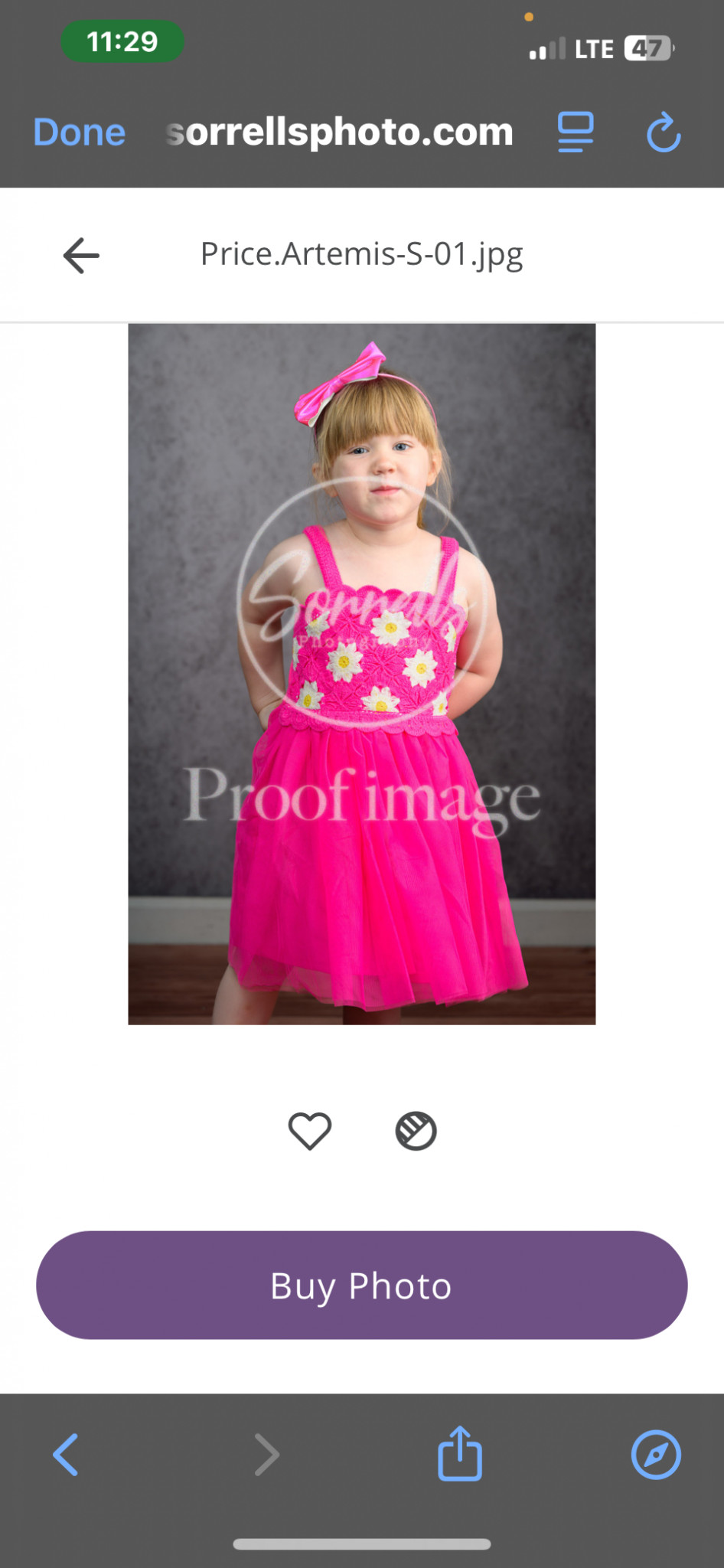Open the reader view icon
This screenshot has height=1568, width=724.
(576, 132)
